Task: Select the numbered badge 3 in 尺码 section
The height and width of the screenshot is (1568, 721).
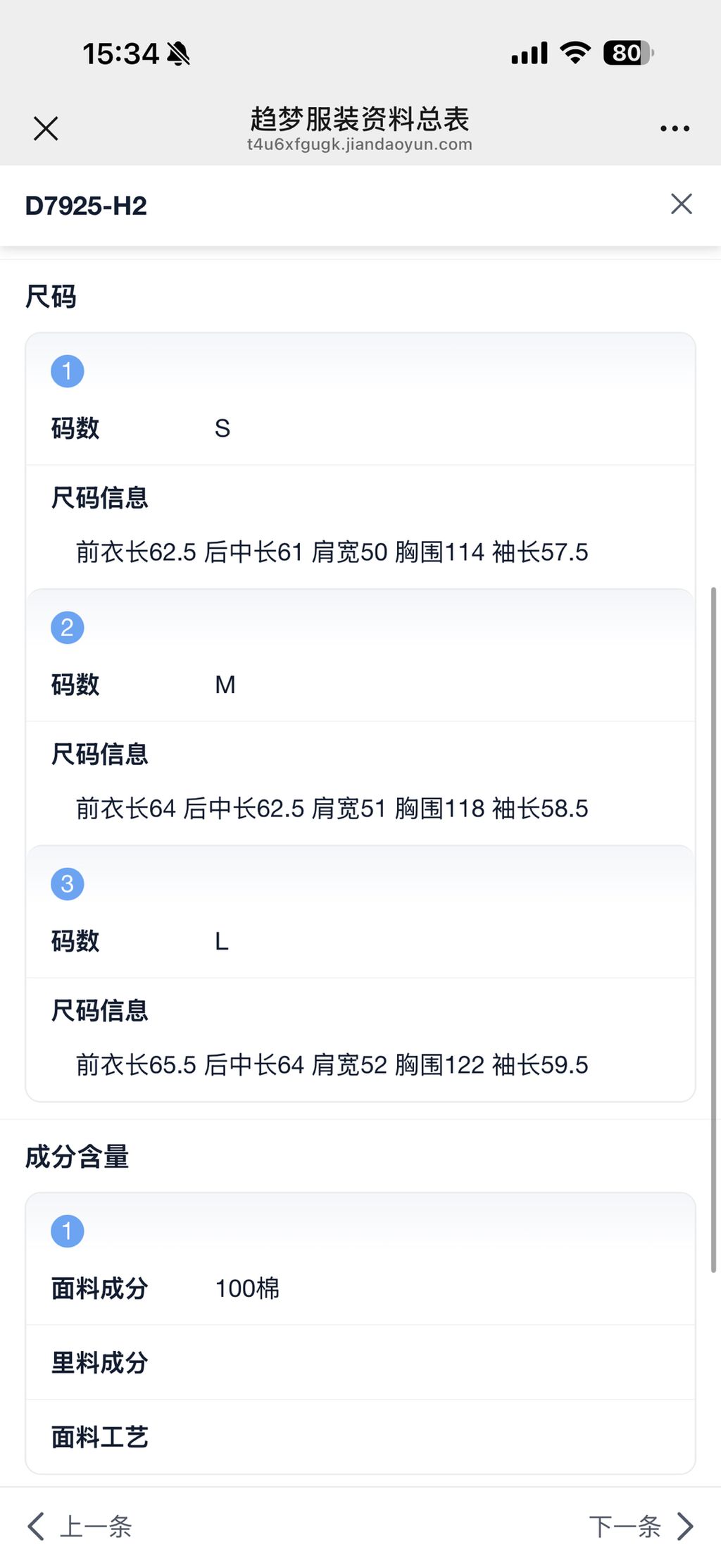Action: (68, 883)
